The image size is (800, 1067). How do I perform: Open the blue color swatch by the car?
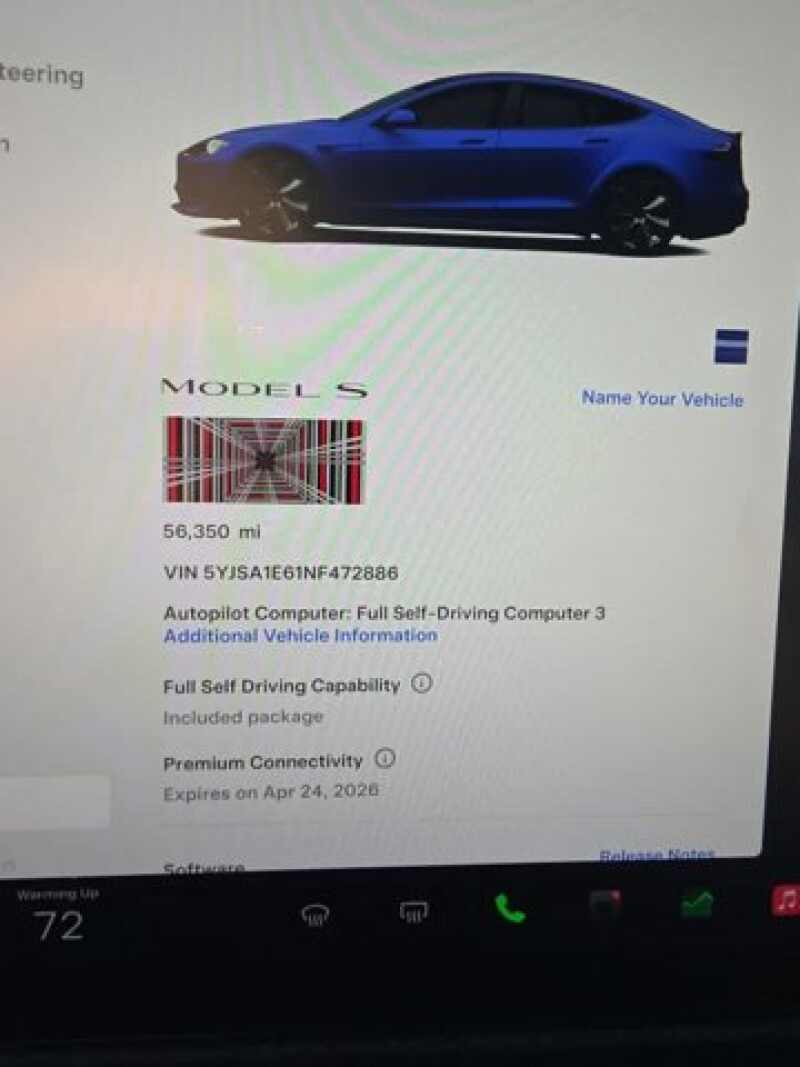click(x=731, y=347)
